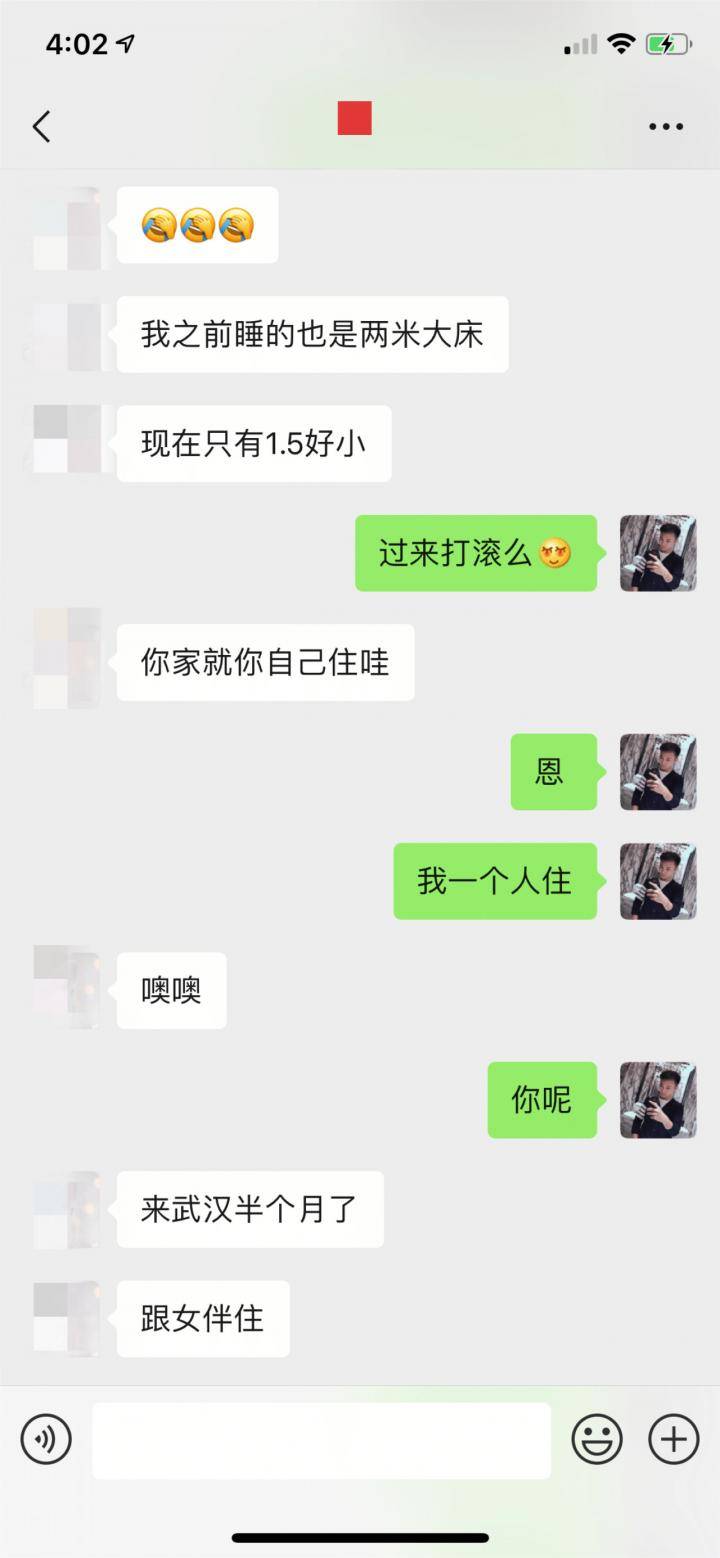
Task: Tap the message 来武汉半个月了
Action: pyautogui.click(x=249, y=1209)
